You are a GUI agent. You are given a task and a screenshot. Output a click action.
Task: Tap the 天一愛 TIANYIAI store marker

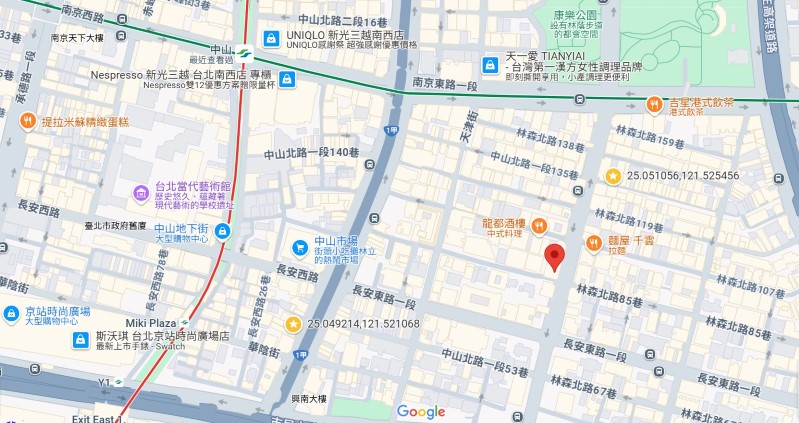tap(490, 65)
